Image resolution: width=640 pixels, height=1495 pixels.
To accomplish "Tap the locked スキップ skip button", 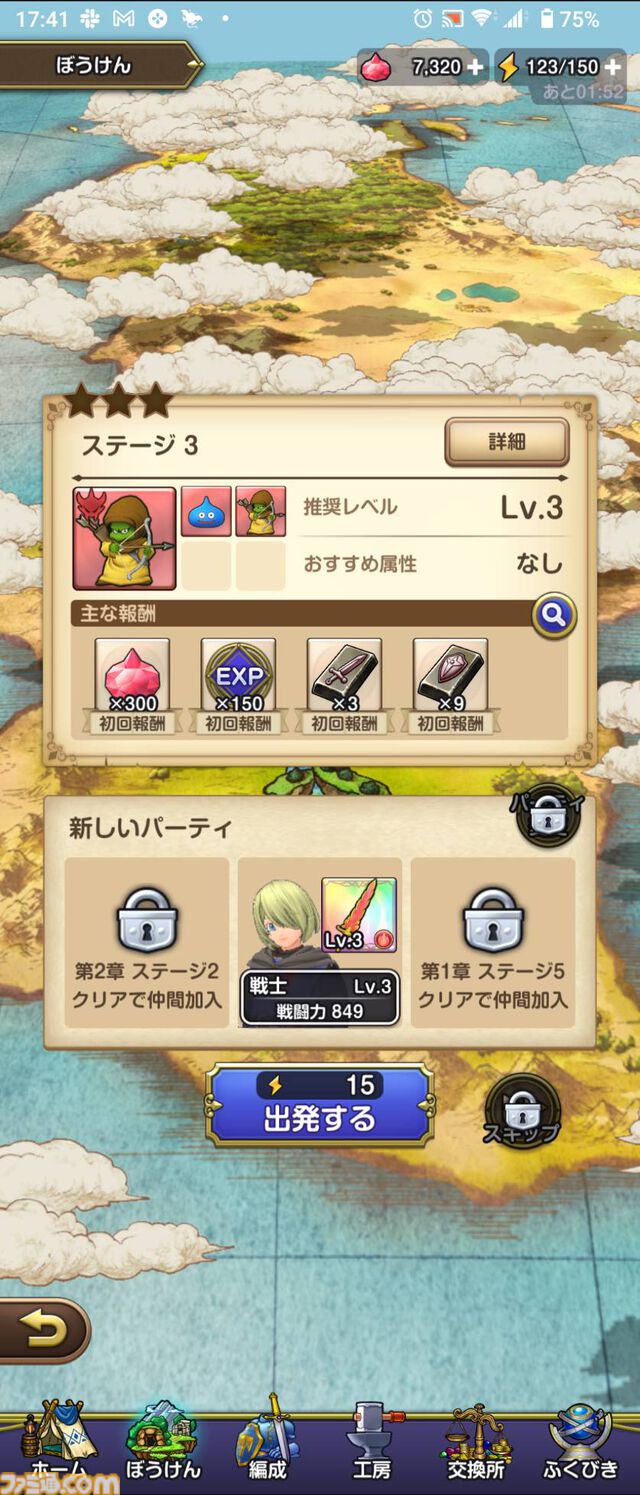I will (522, 1112).
